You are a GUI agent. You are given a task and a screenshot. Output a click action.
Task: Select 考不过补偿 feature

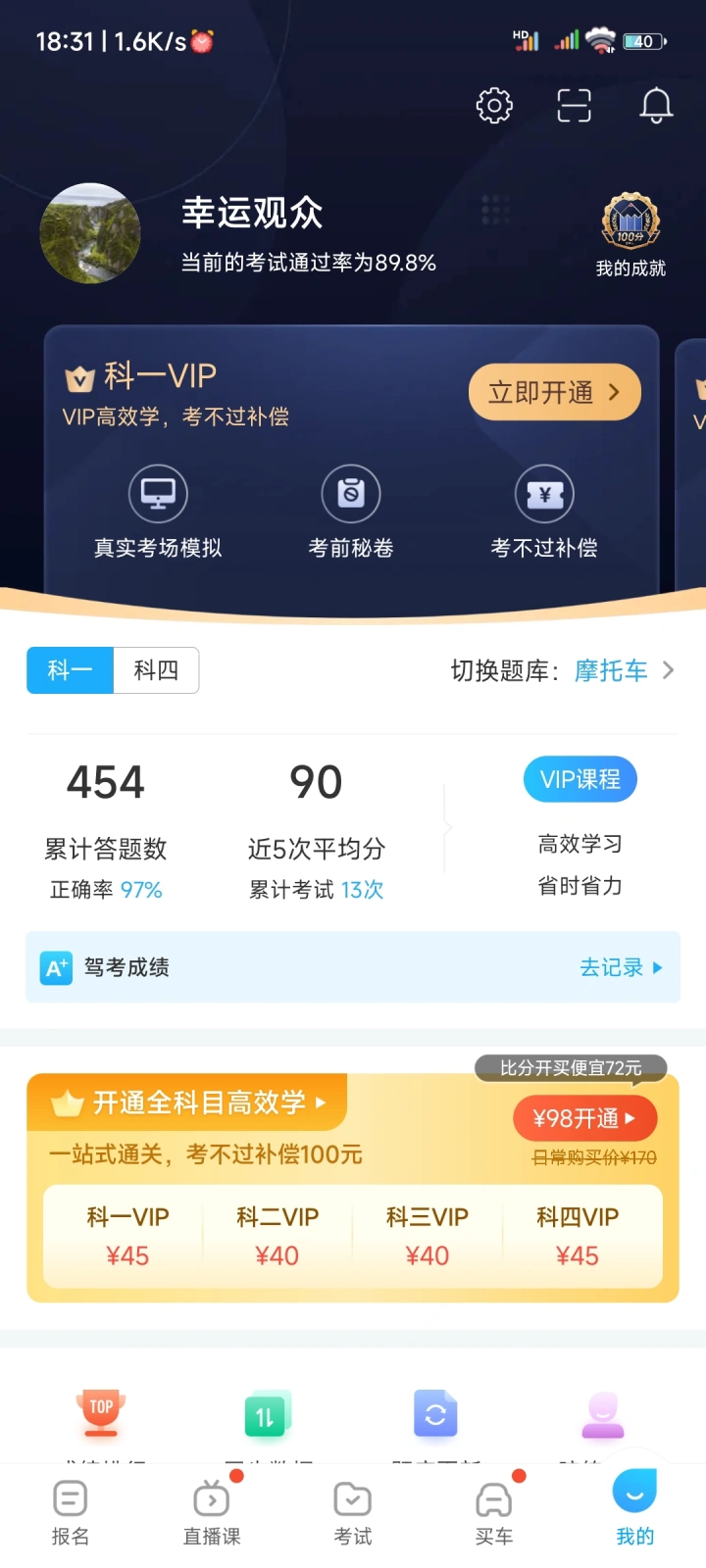pyautogui.click(x=544, y=512)
